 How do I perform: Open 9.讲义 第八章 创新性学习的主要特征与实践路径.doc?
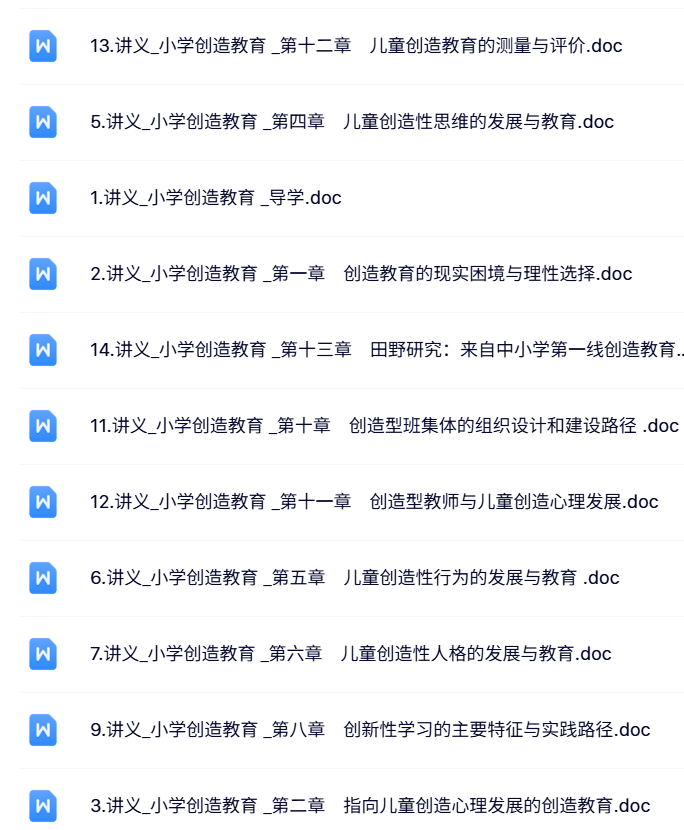[369, 730]
